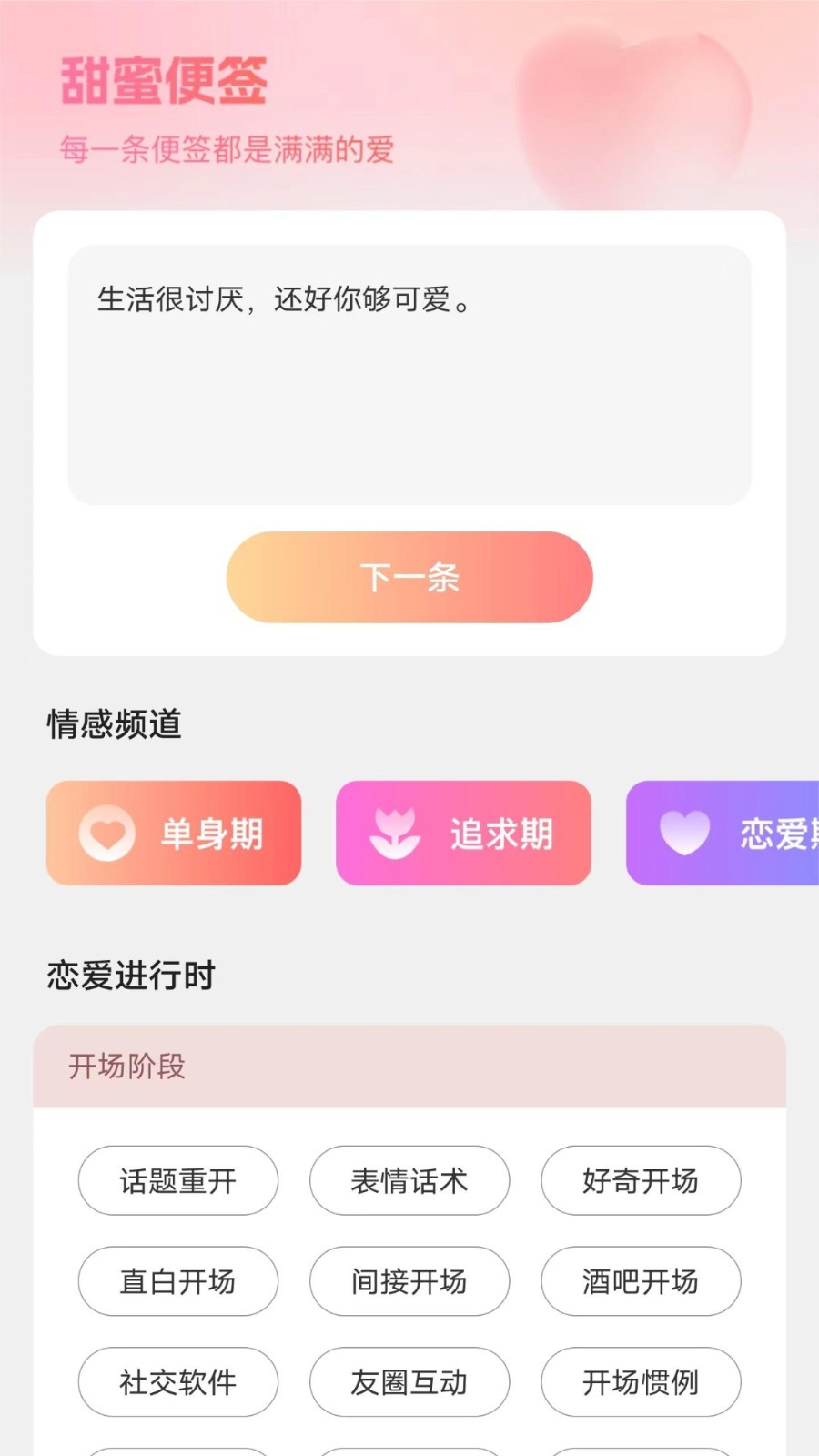Viewport: 819px width, 1456px height.
Task: Tap the 社交软件 chip
Action: (177, 1382)
